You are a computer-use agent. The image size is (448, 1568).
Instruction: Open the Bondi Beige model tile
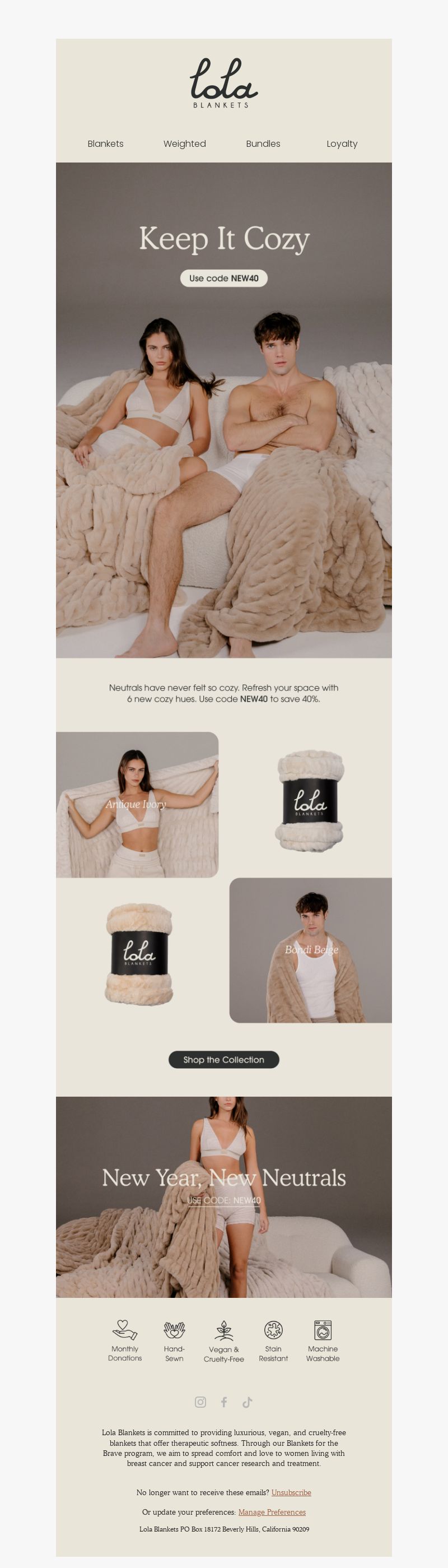(x=311, y=949)
